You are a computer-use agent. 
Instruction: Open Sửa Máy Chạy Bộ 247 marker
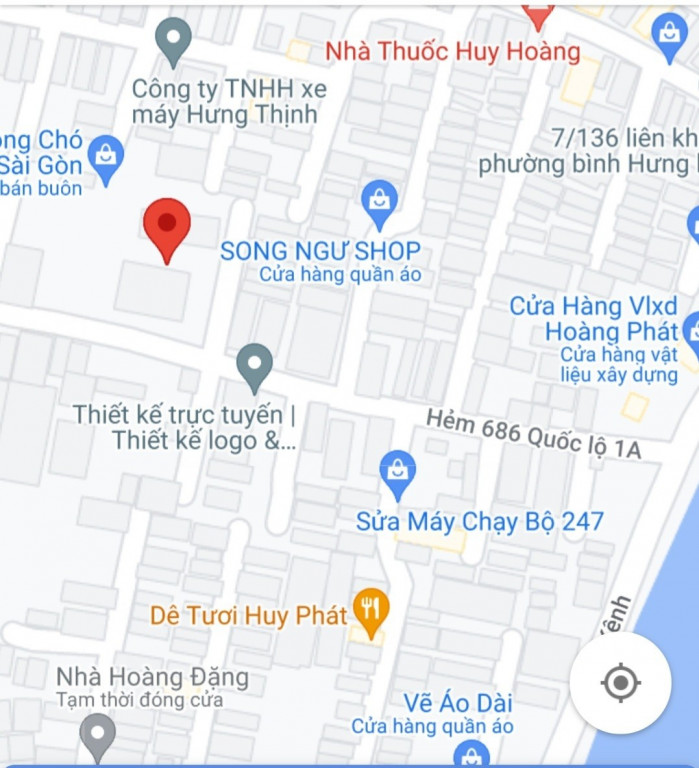[x=398, y=471]
